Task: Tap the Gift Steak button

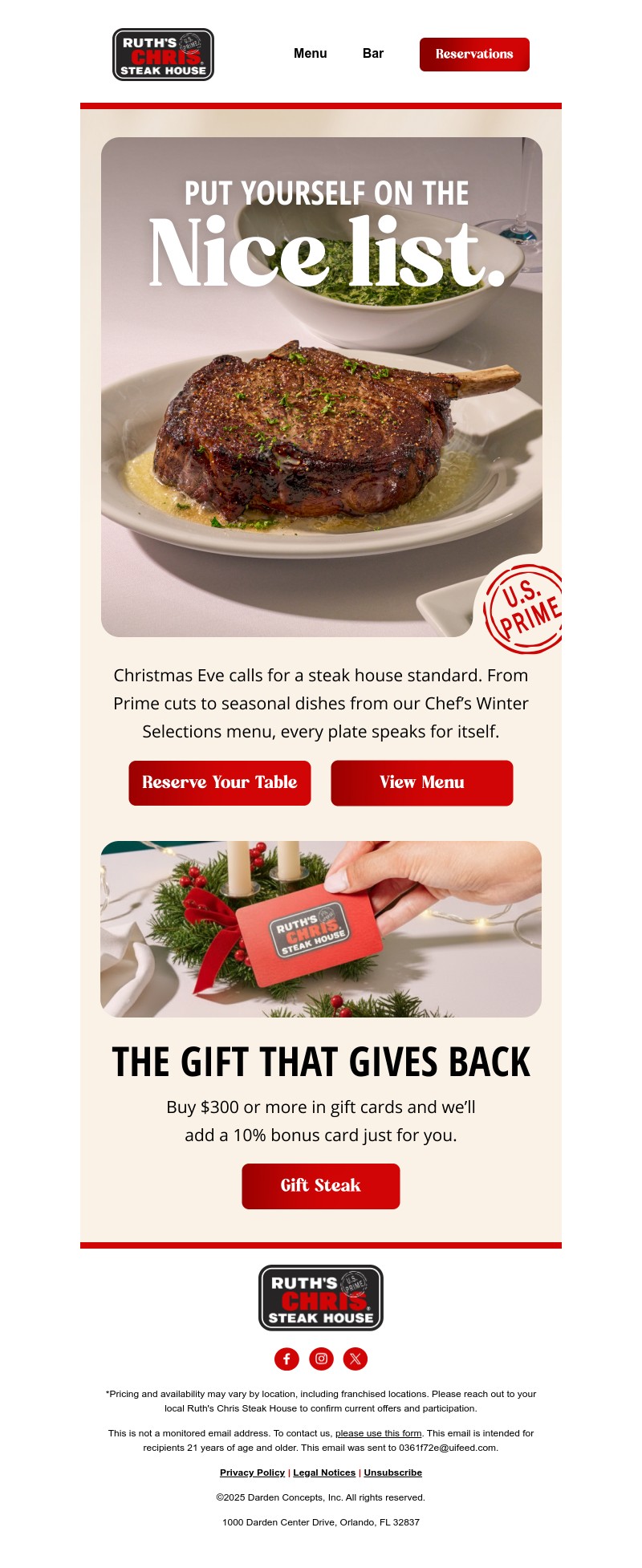Action: (x=321, y=1186)
